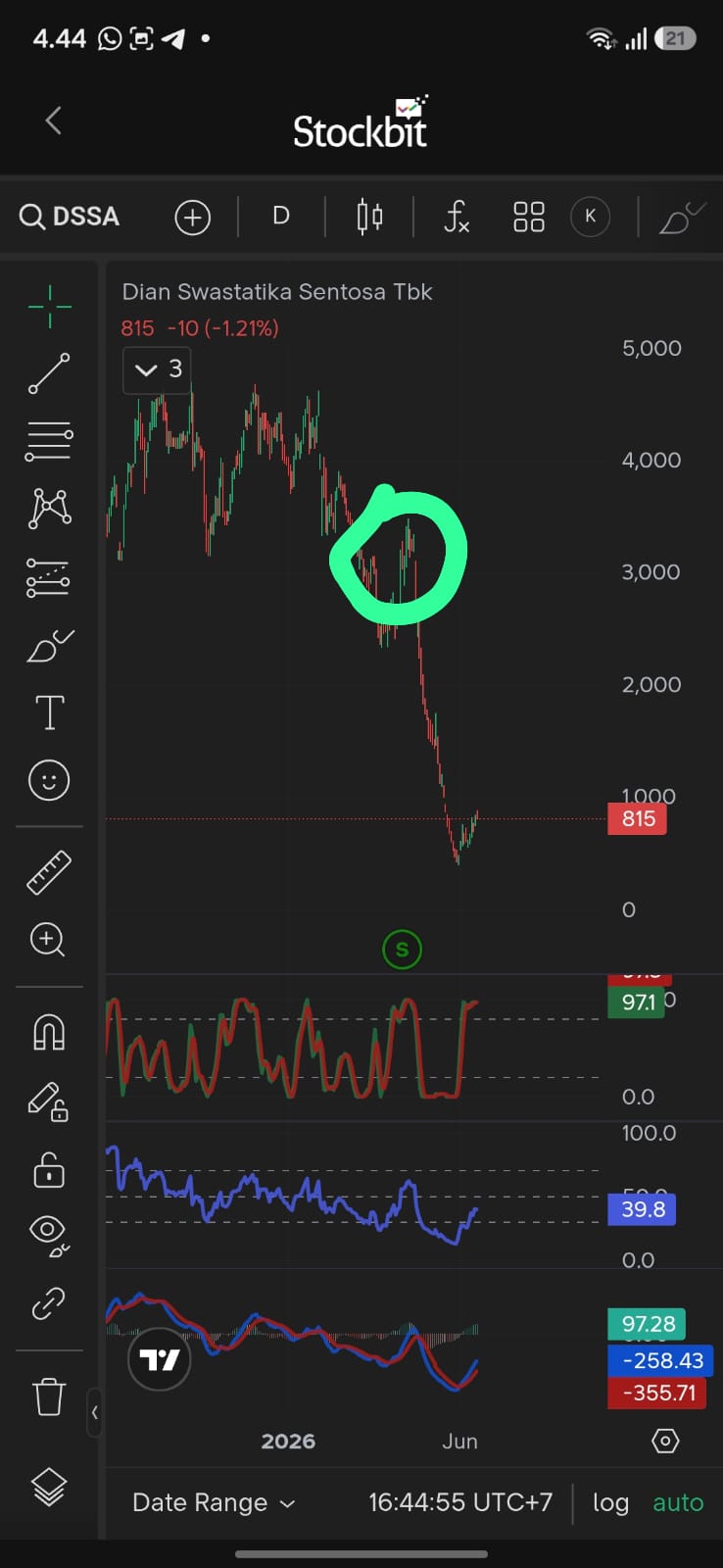Delete drawings using the trash icon
The height and width of the screenshot is (1568, 723).
click(49, 1396)
